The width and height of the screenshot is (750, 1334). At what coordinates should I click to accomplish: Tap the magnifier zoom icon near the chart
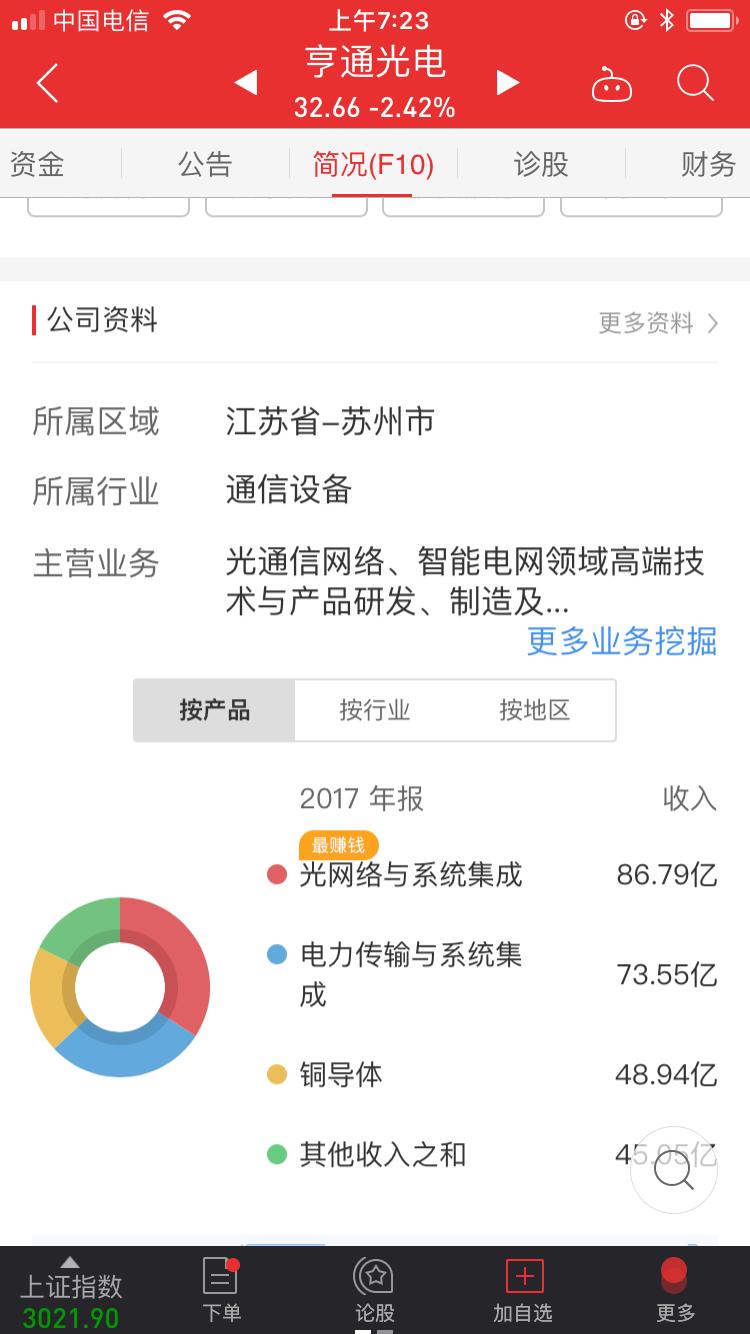(x=674, y=1170)
